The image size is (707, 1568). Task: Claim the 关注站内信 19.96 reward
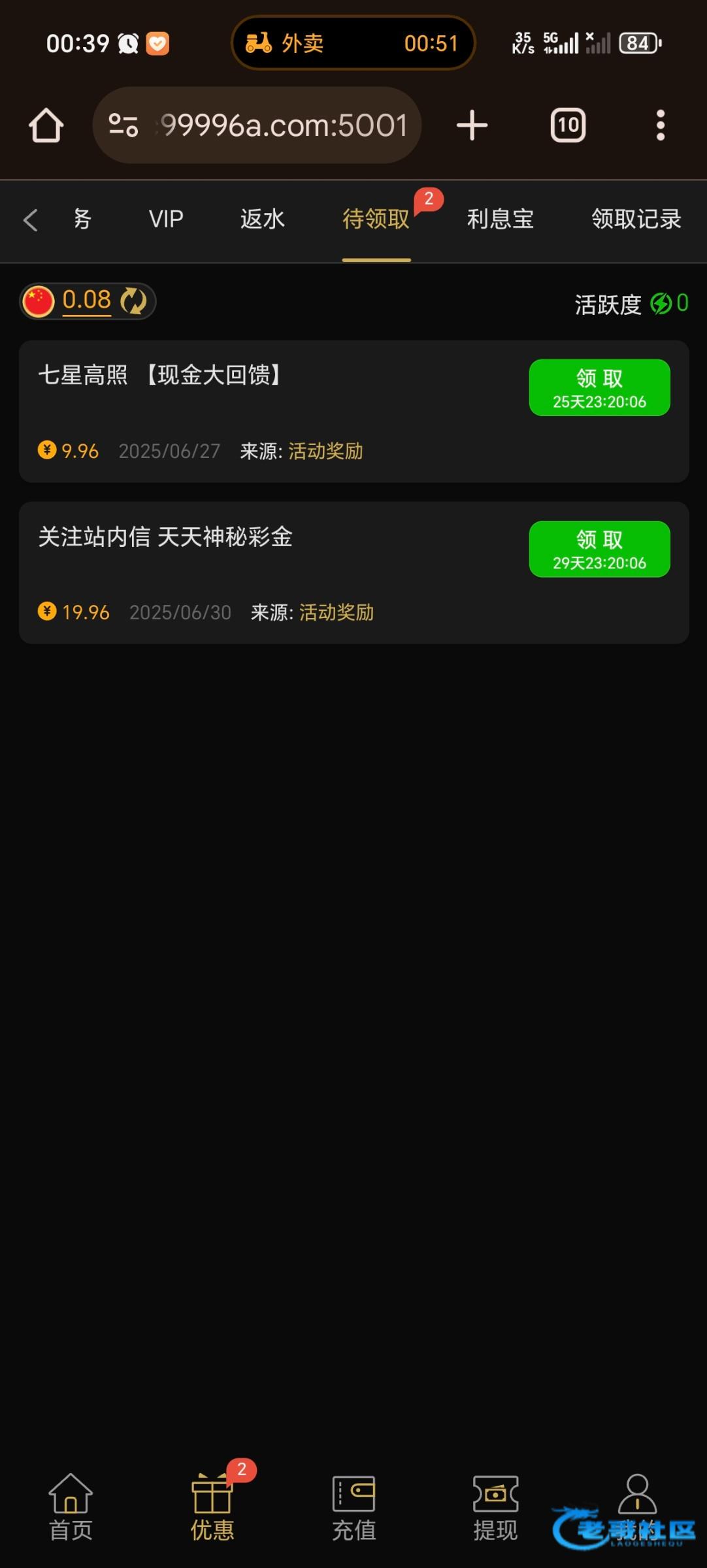[599, 549]
